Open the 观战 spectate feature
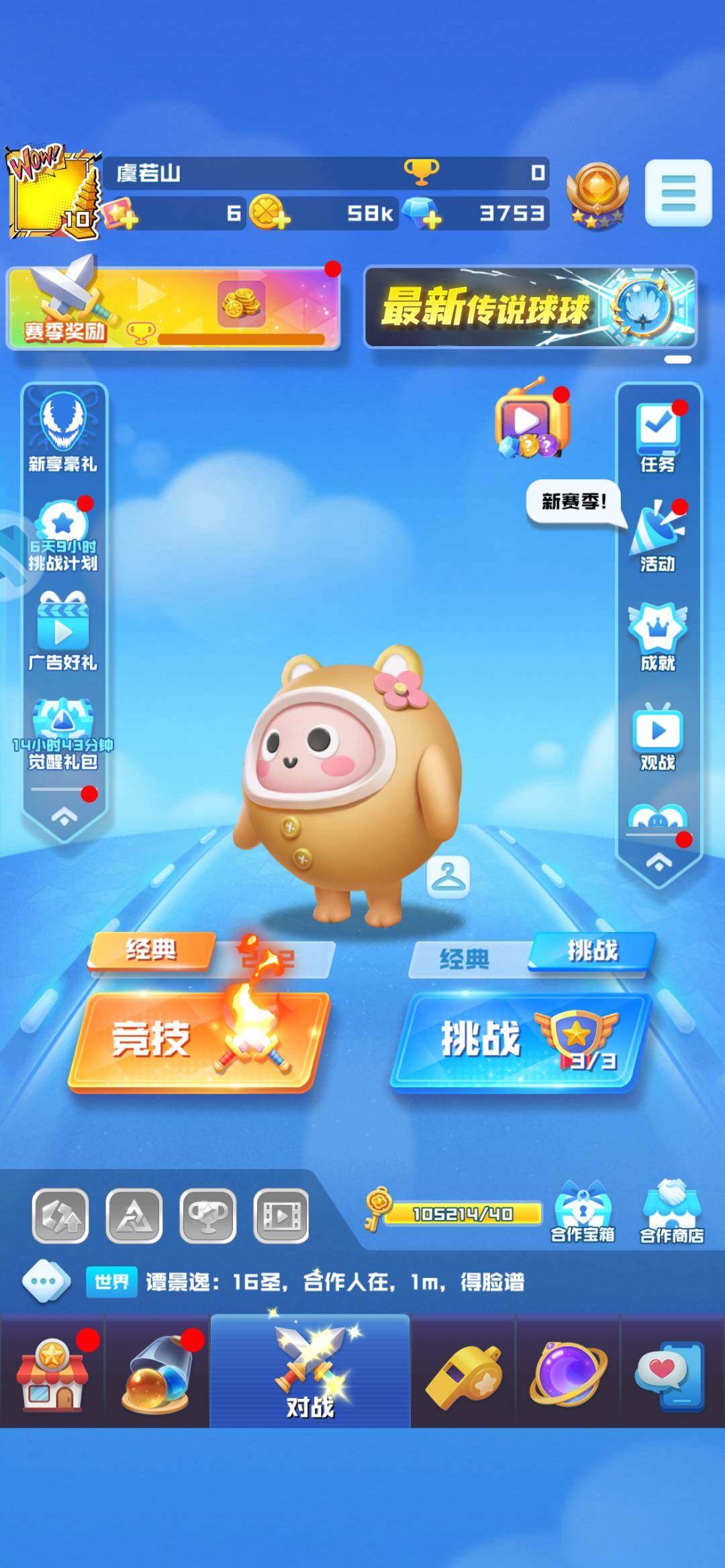Screen dimensions: 725x1568 click(x=659, y=731)
